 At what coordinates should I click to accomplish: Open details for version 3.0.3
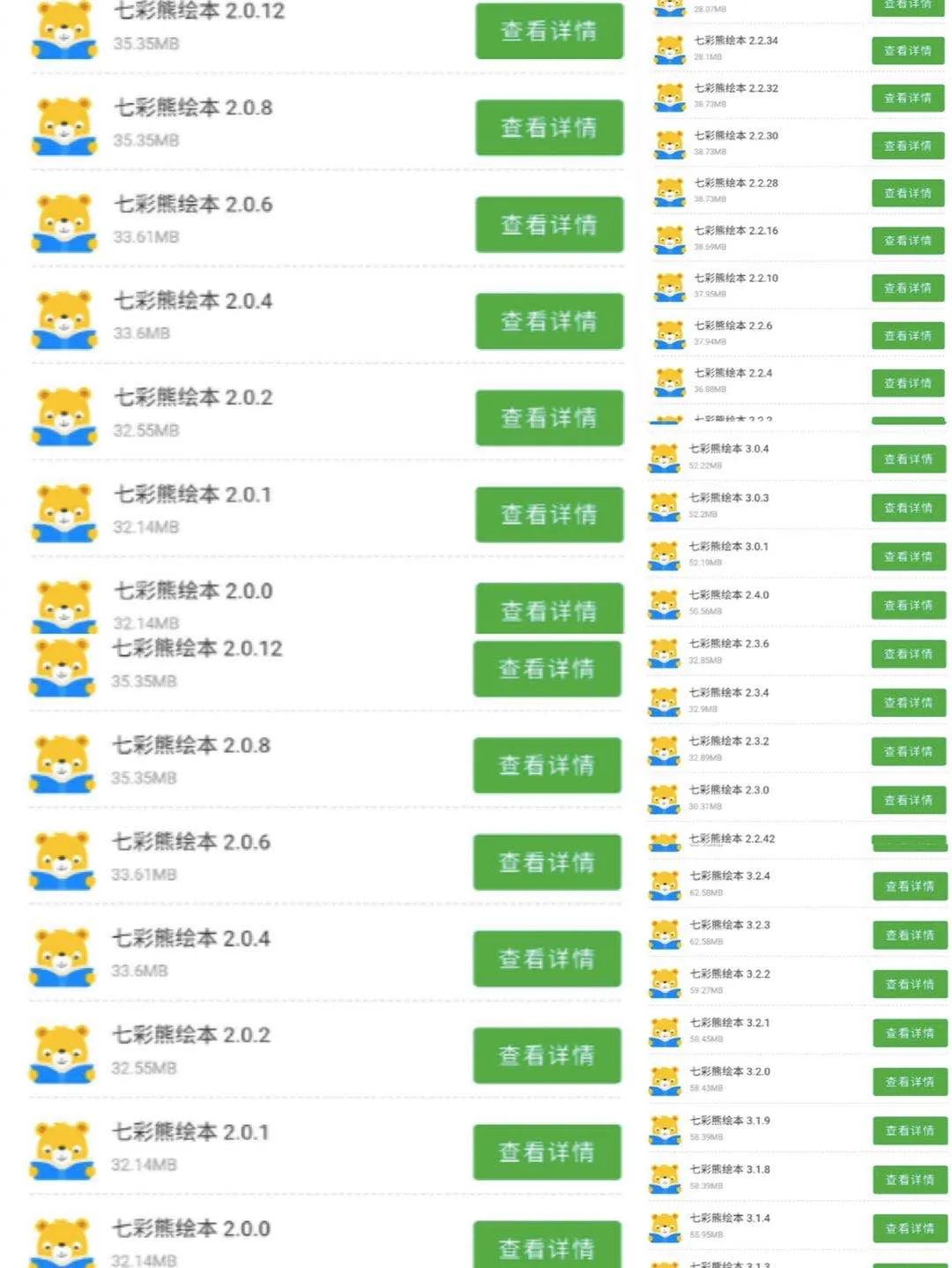pos(909,507)
